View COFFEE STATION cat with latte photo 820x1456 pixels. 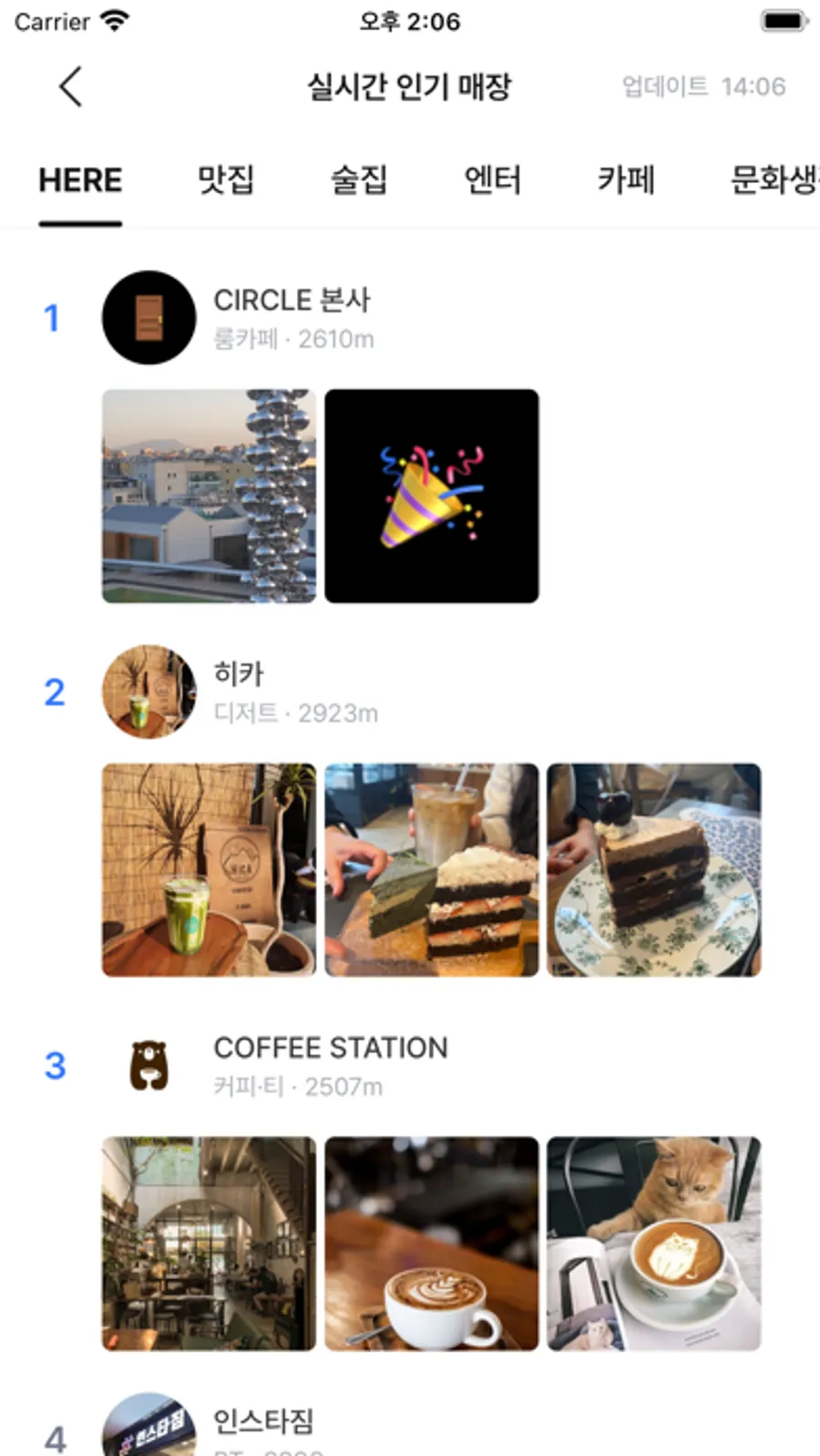pyautogui.click(x=653, y=1243)
